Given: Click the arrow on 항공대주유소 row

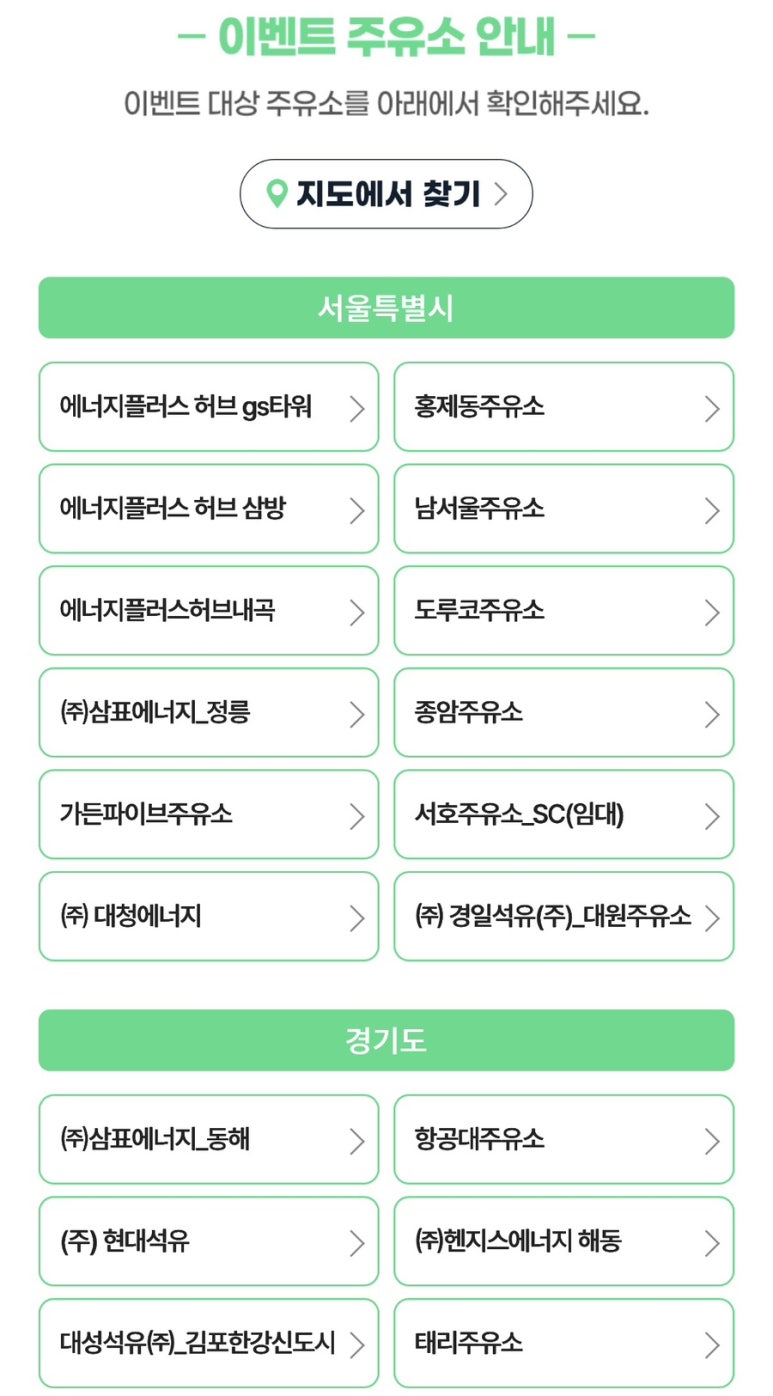Looking at the screenshot, I should coord(713,1139).
